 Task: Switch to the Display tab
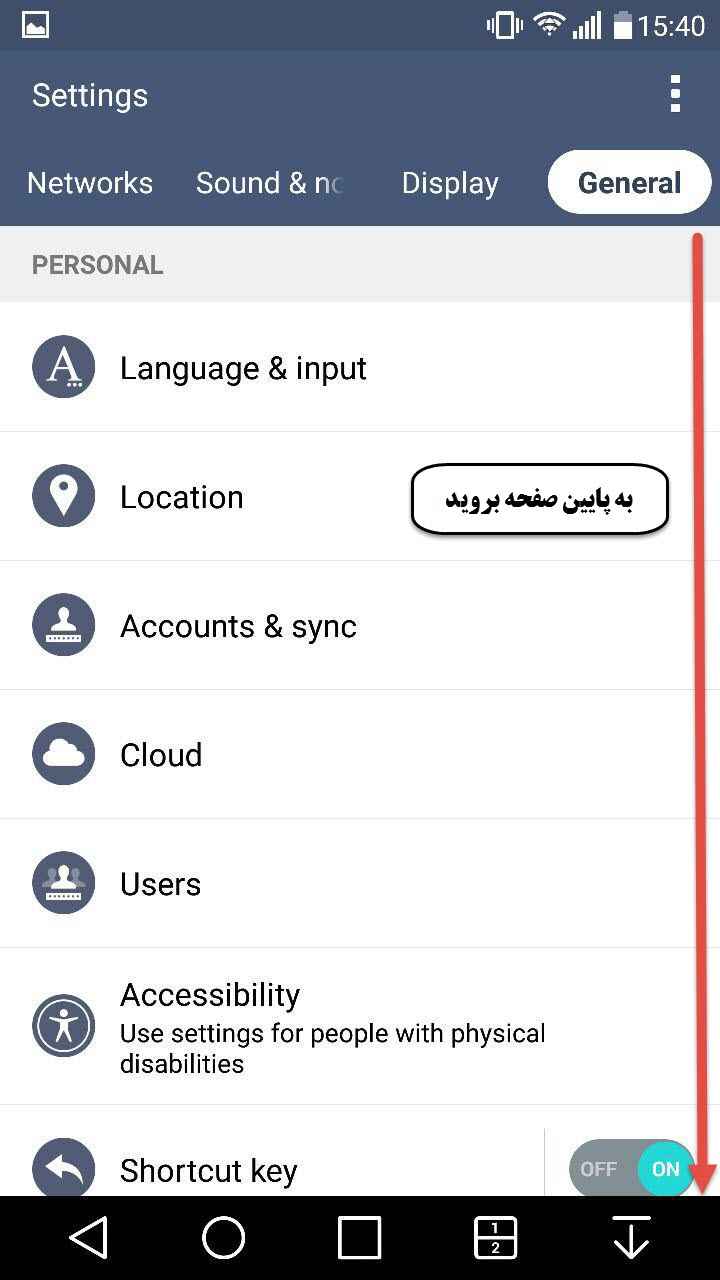(x=450, y=183)
